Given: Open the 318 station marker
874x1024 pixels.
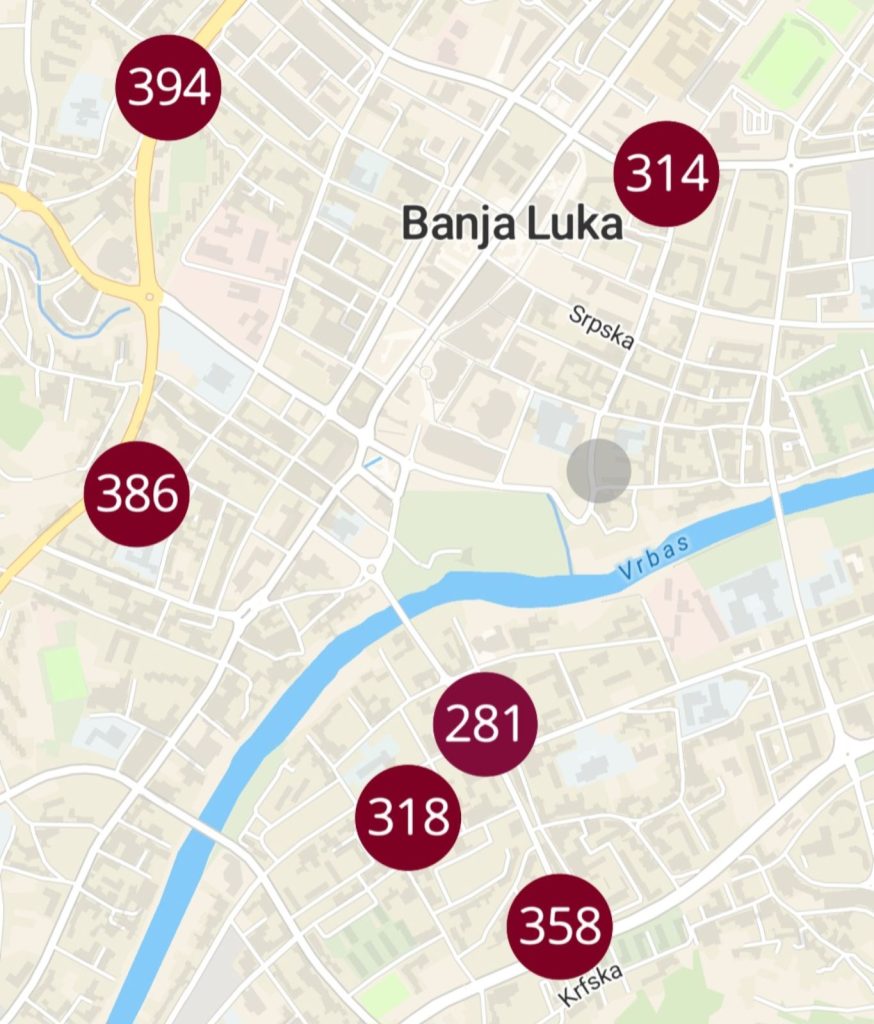Looking at the screenshot, I should point(408,817).
